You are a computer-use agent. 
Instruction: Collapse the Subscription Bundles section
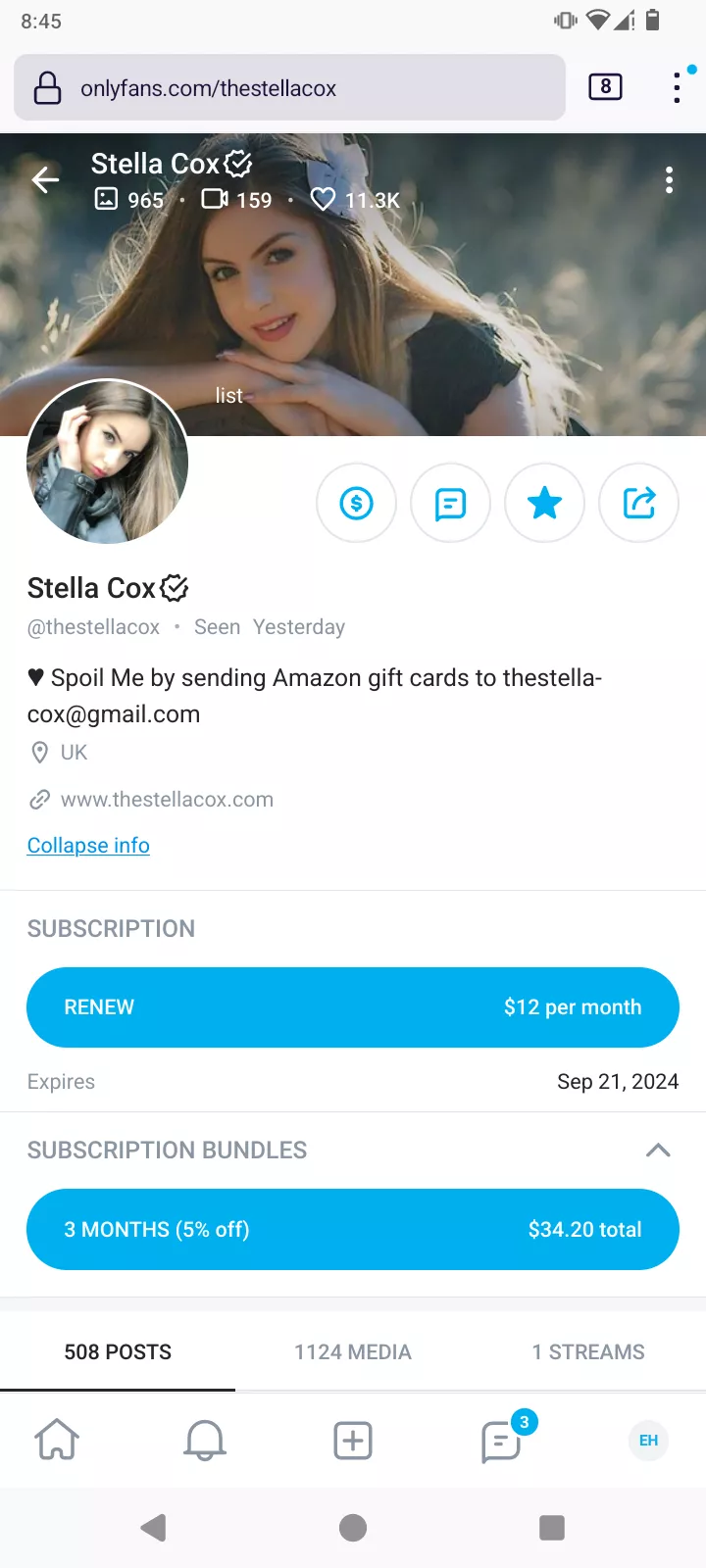click(x=658, y=1151)
